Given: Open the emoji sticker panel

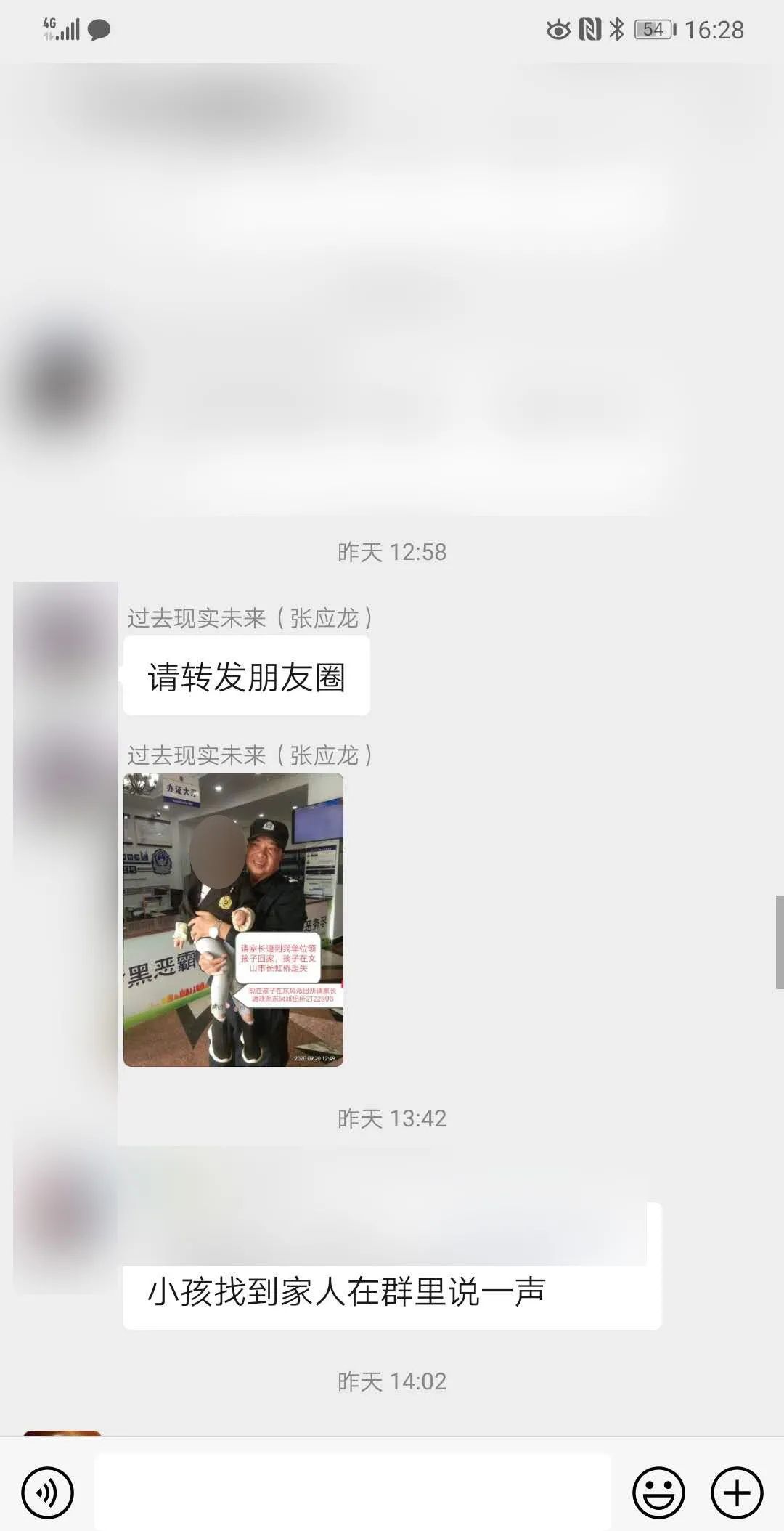Looking at the screenshot, I should tap(658, 1493).
